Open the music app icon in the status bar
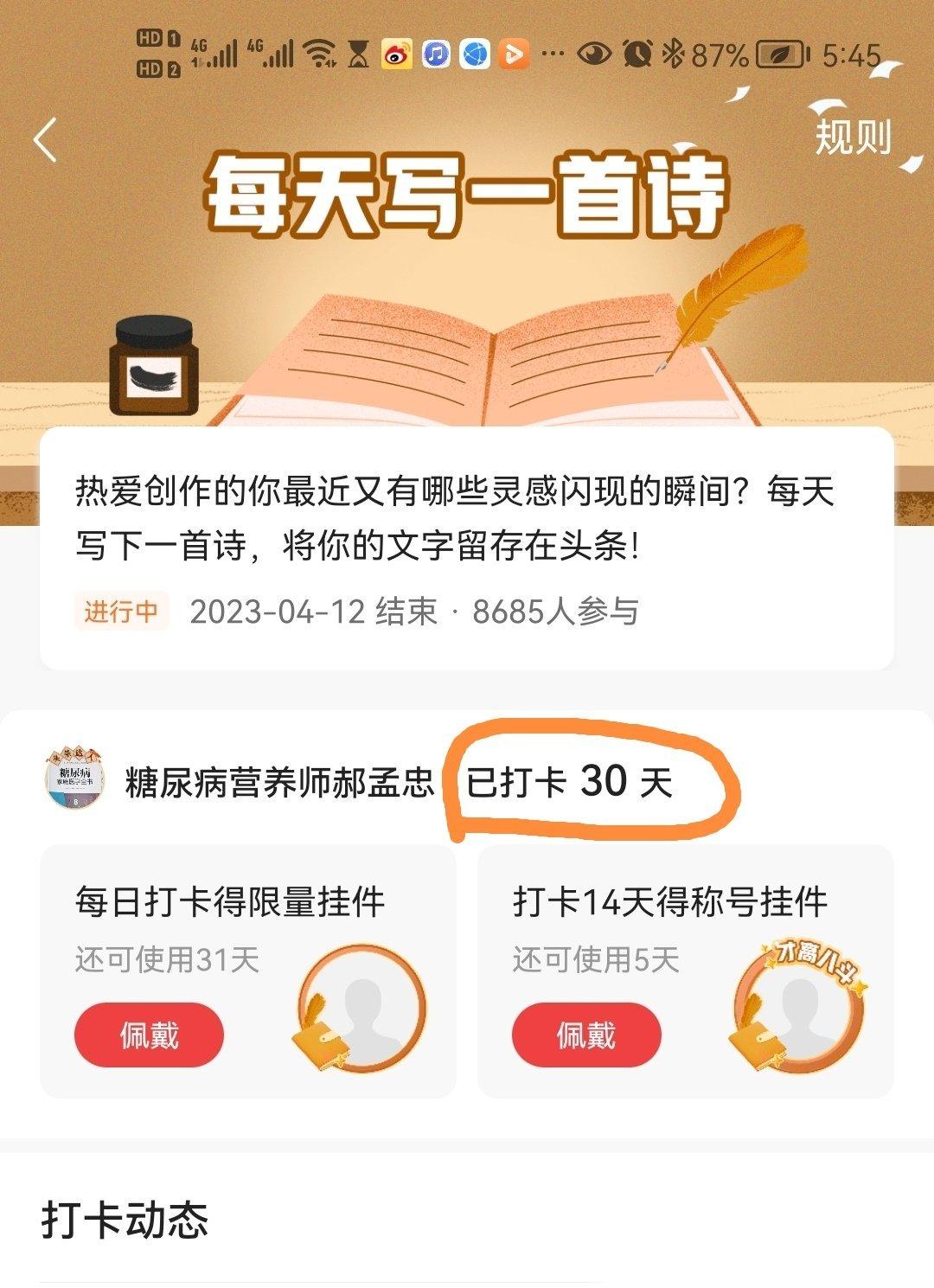The image size is (934, 1288). [x=435, y=54]
